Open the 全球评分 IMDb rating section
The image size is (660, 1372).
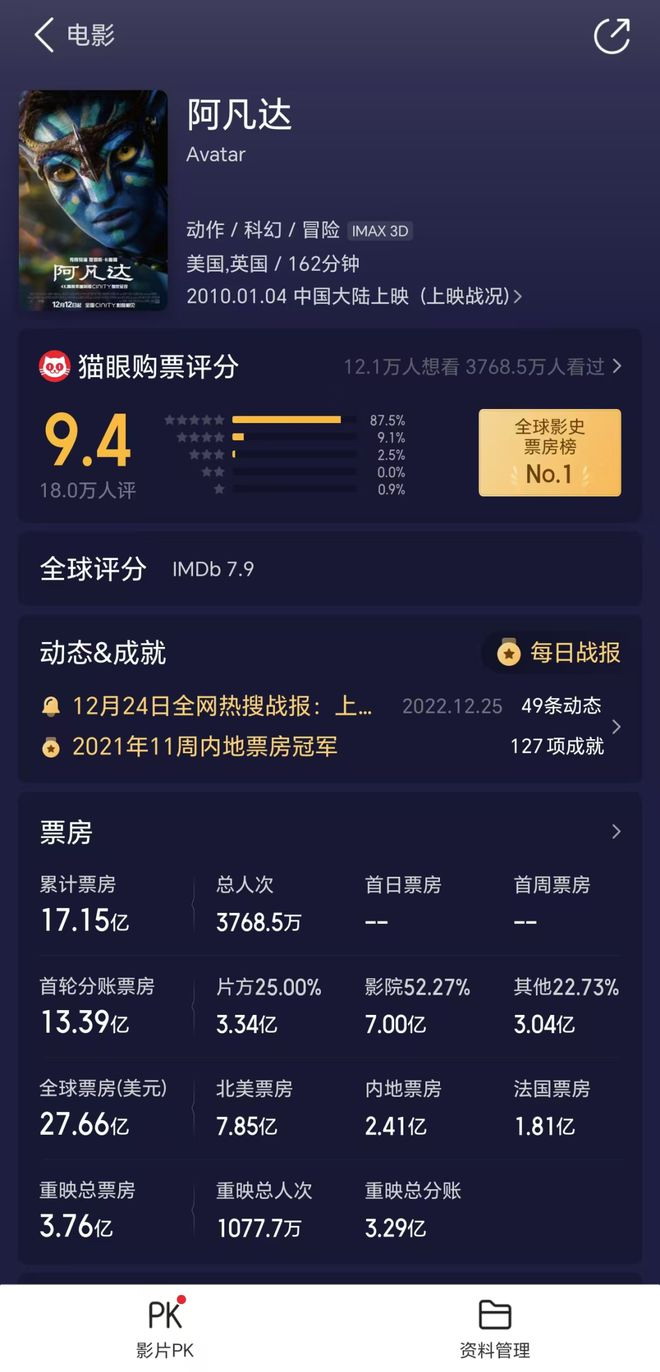tap(329, 569)
